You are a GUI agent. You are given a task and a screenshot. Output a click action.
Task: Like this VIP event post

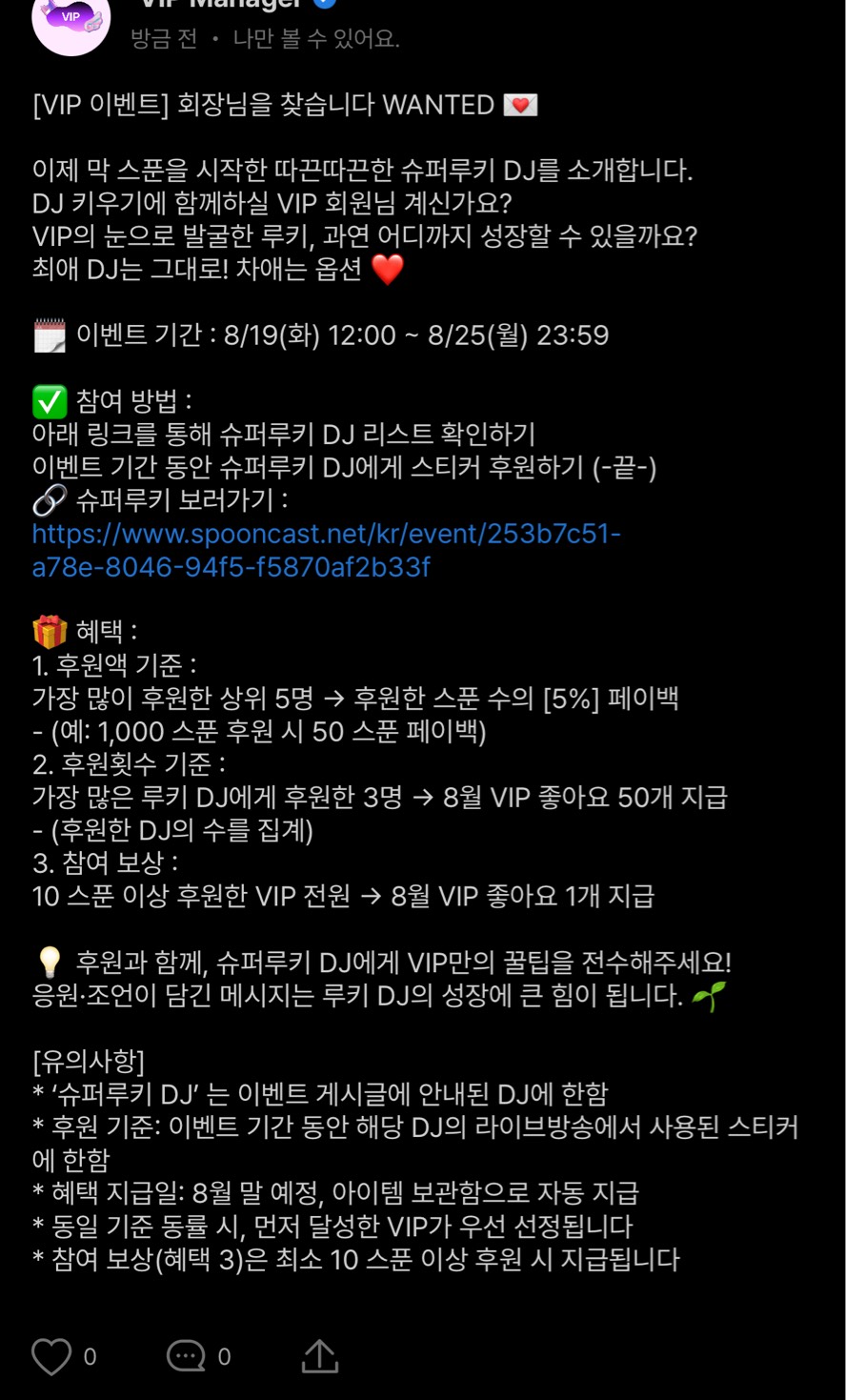click(x=51, y=1356)
